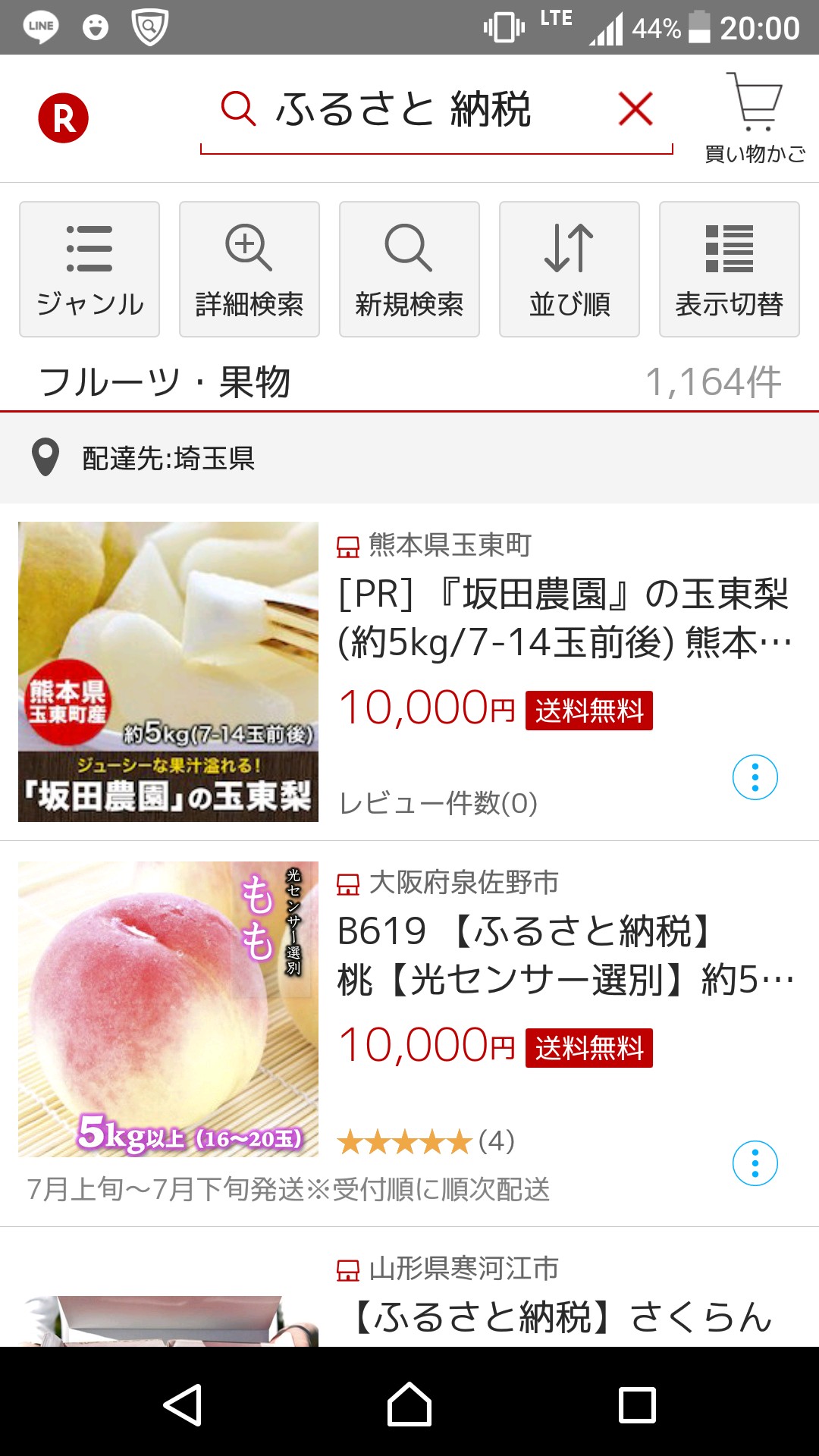This screenshot has height=1456, width=819.
Task: Clear the search text with the red X
Action: [635, 108]
